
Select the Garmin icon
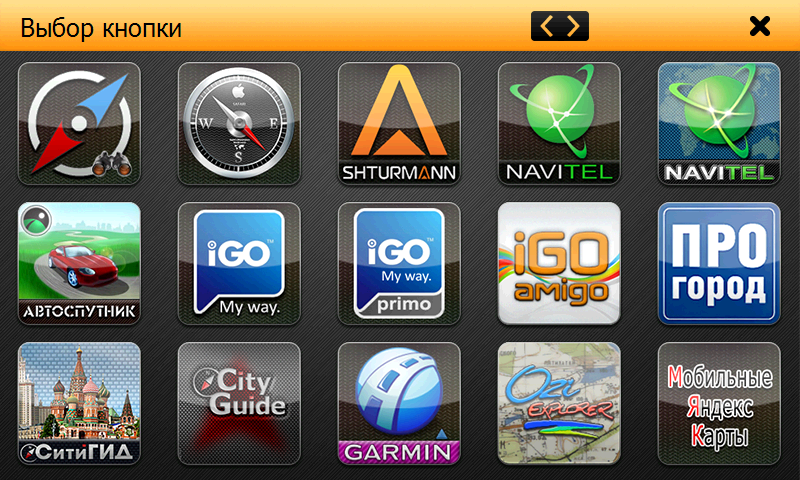click(x=399, y=404)
